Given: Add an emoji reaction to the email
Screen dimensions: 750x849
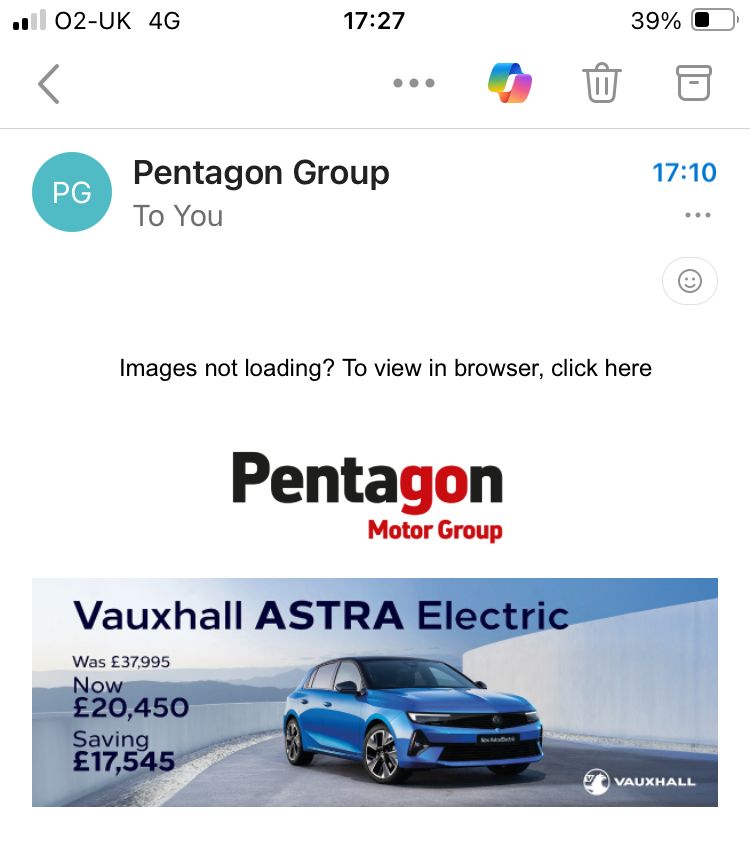Looking at the screenshot, I should [690, 281].
